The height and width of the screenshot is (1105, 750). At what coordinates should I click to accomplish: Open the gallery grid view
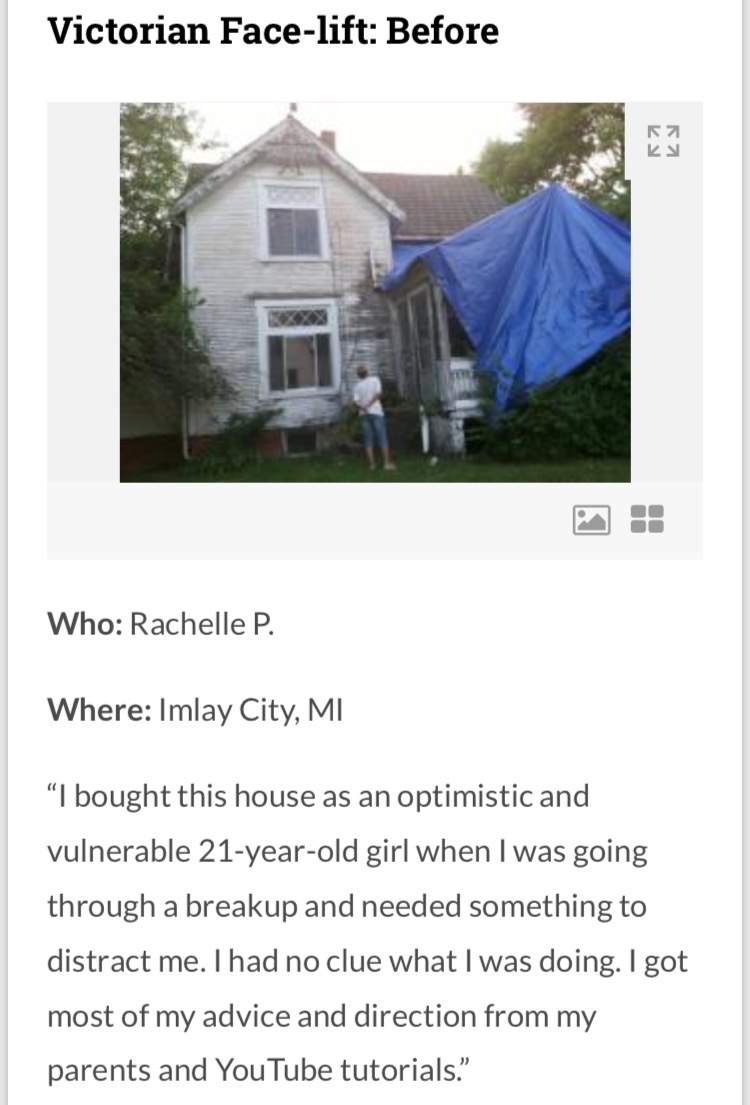click(647, 519)
